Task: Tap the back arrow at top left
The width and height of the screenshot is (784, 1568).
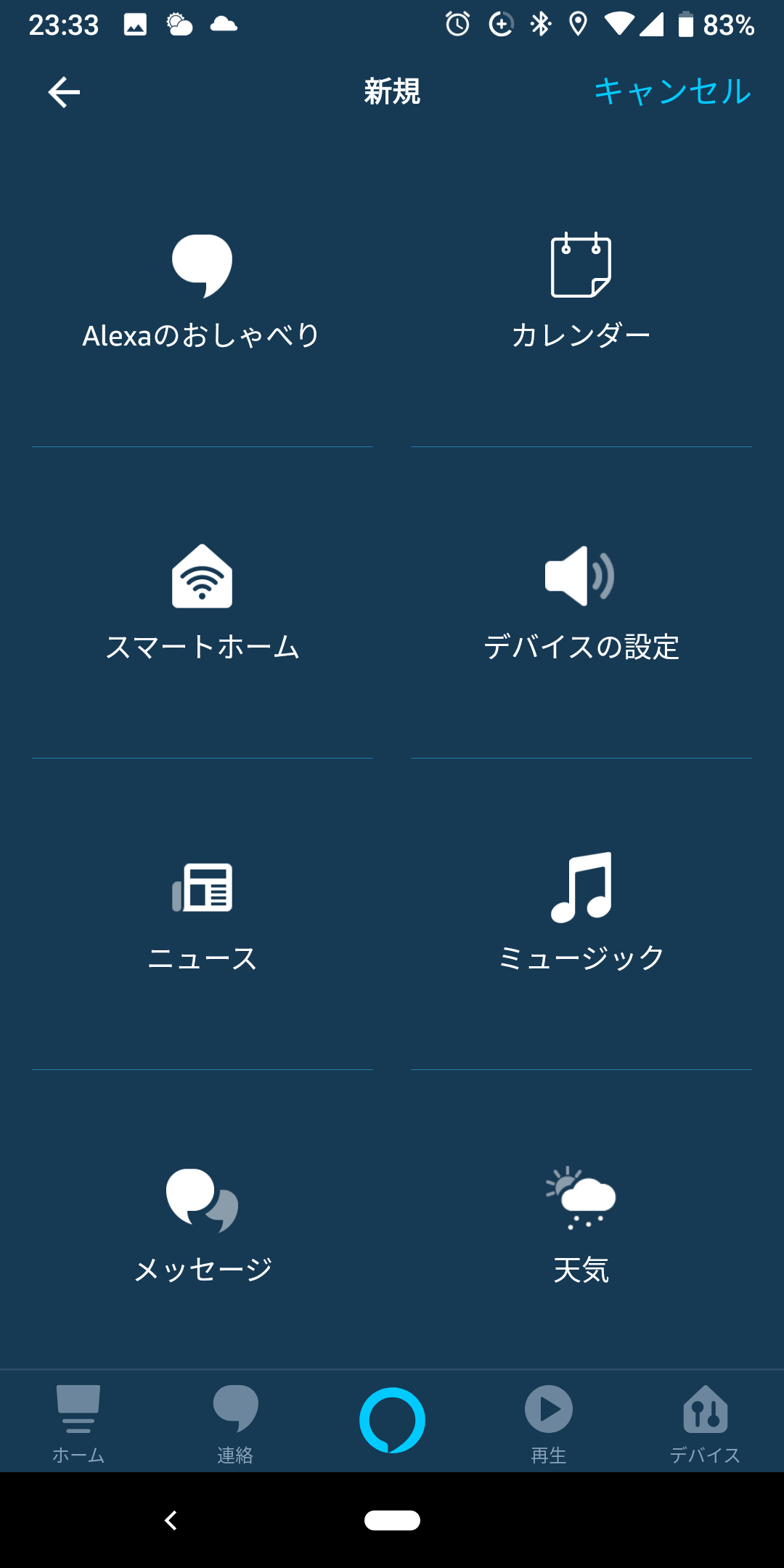Action: coord(65,92)
